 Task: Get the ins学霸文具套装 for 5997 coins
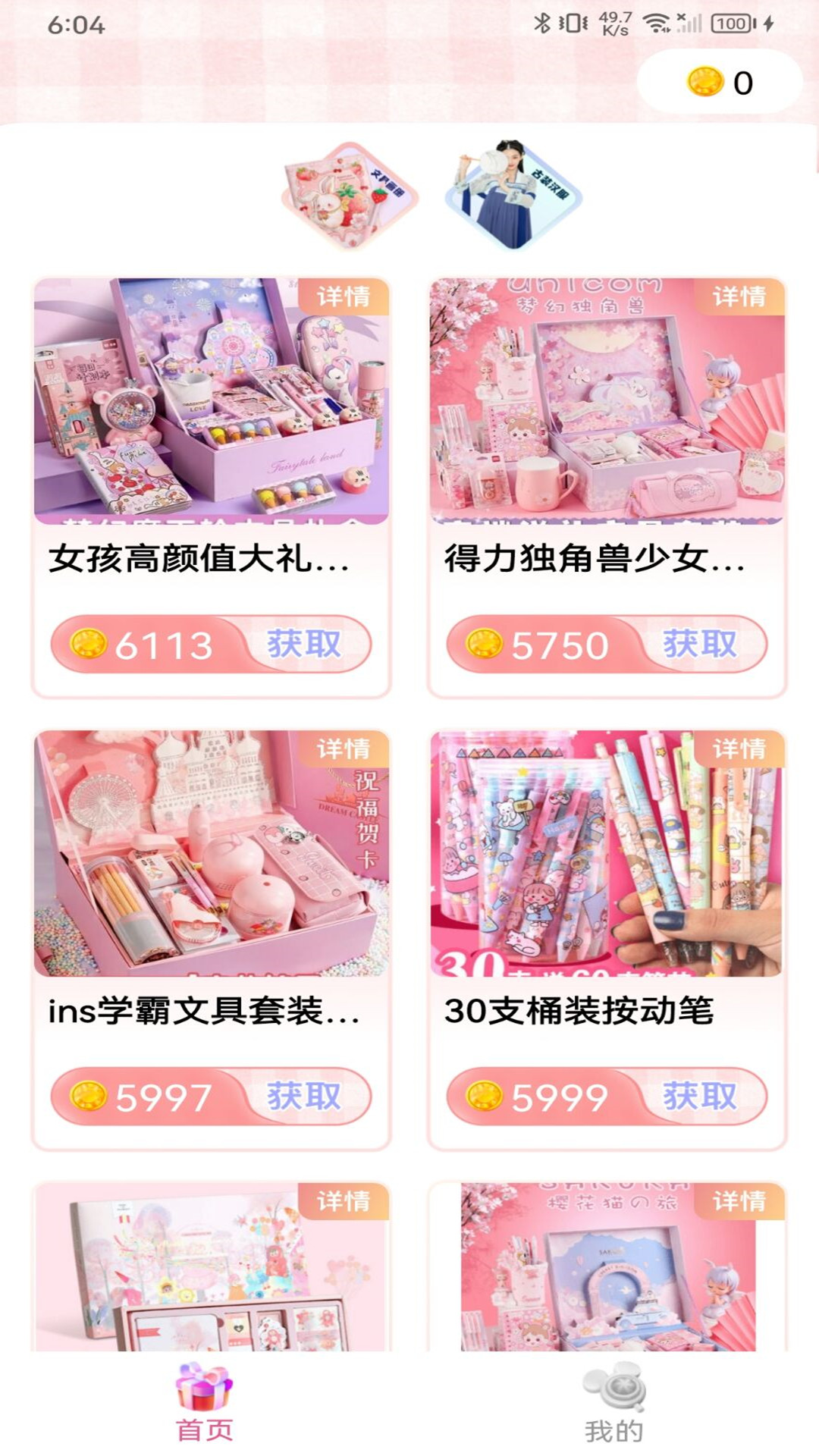304,1097
